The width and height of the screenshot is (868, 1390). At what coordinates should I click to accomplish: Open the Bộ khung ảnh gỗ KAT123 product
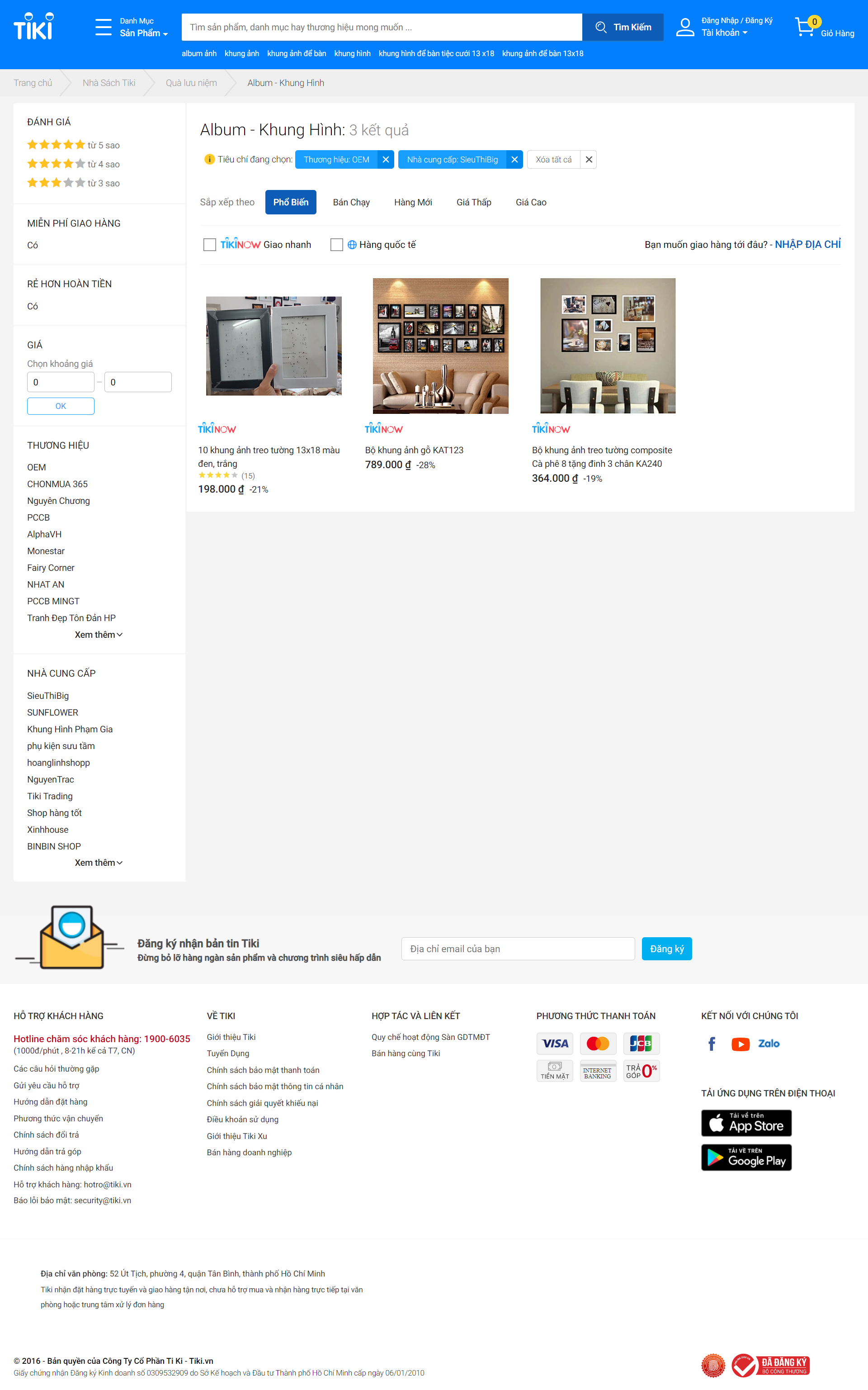[x=414, y=451]
